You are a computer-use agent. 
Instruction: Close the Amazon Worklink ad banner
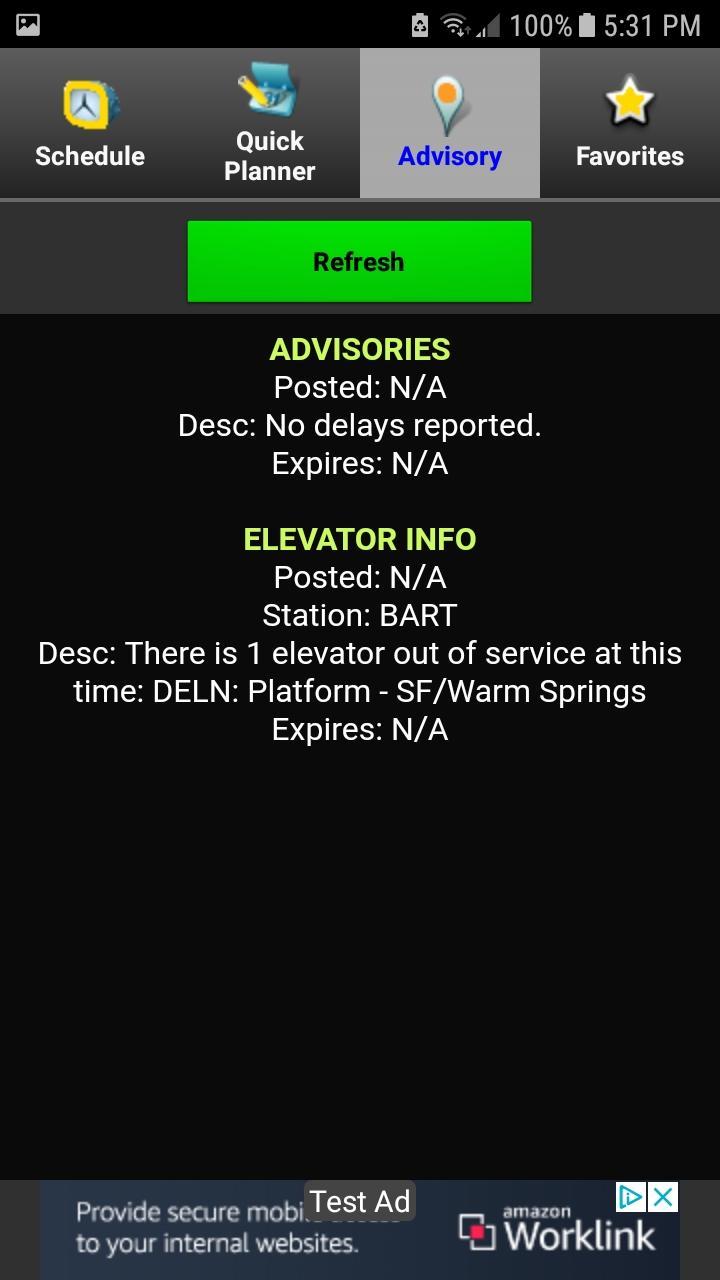click(x=663, y=1197)
